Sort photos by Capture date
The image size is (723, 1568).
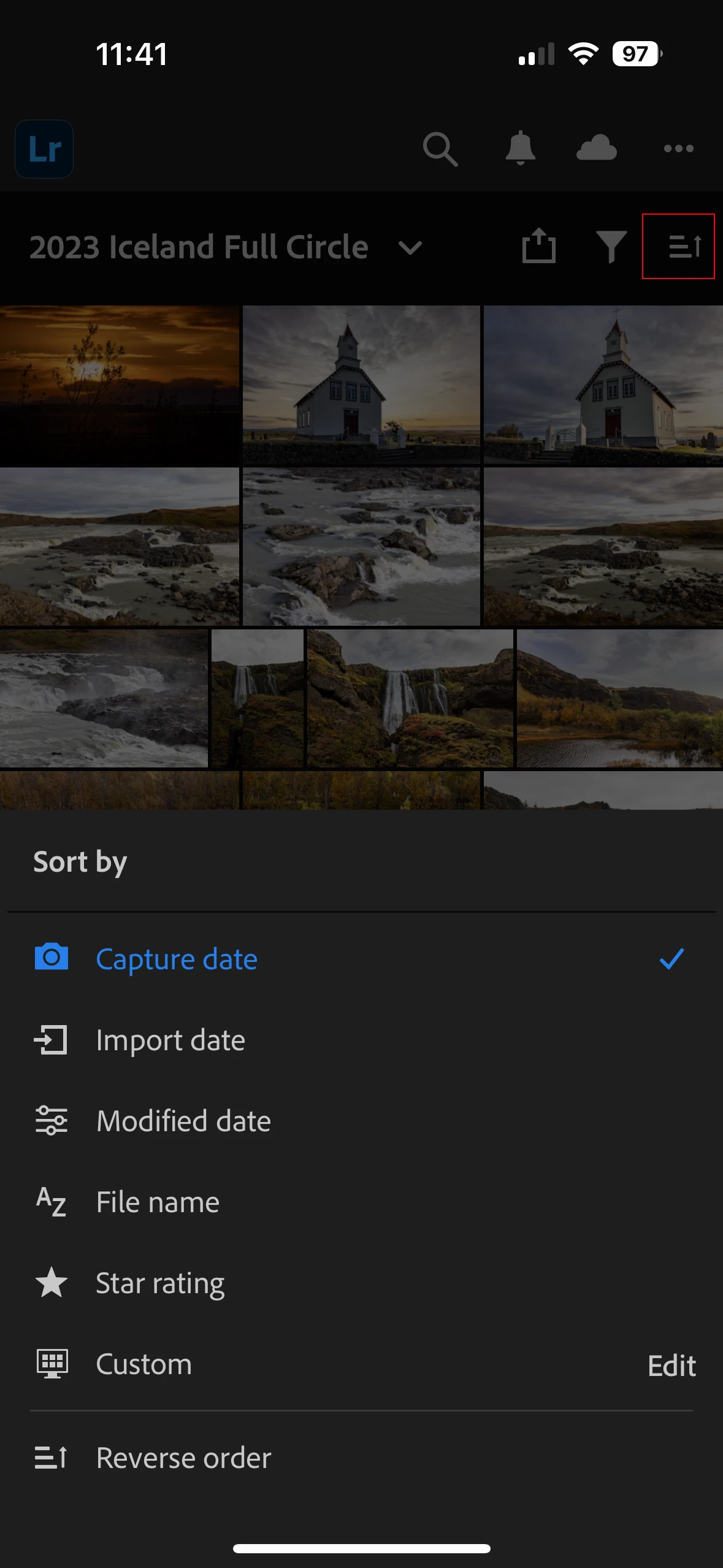click(x=177, y=959)
